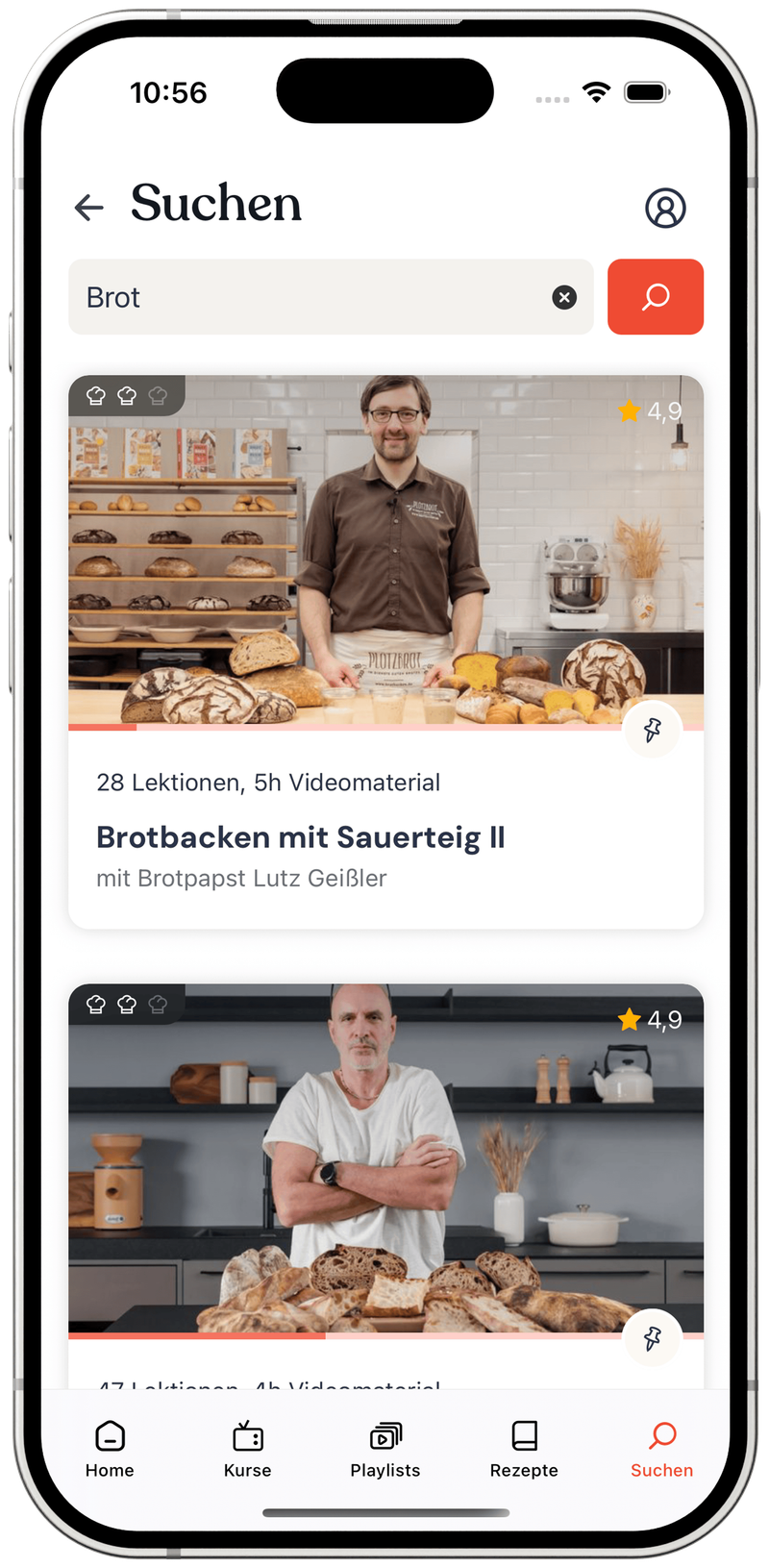
Task: Run the search with the orange magnifier button
Action: point(656,297)
